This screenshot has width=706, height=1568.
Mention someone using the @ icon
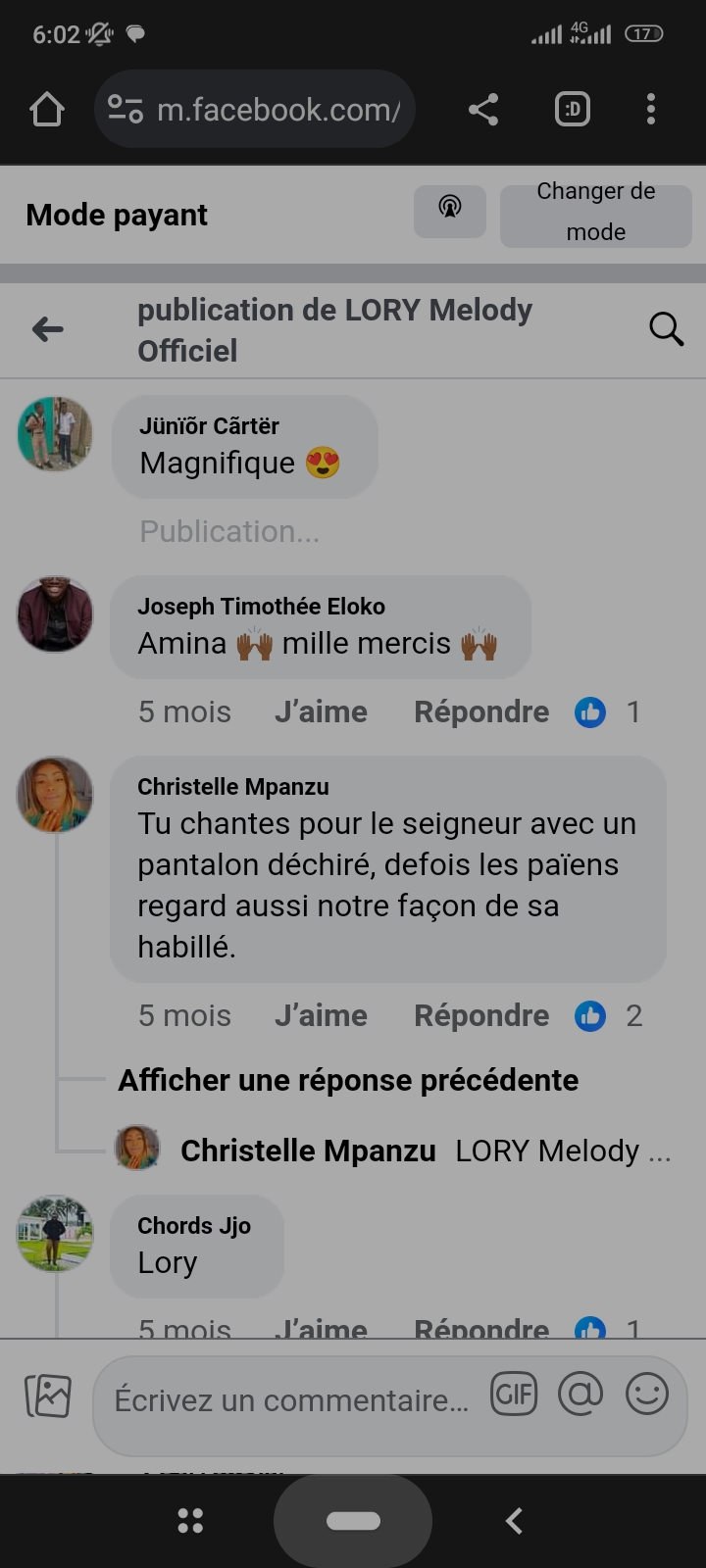[x=580, y=1394]
